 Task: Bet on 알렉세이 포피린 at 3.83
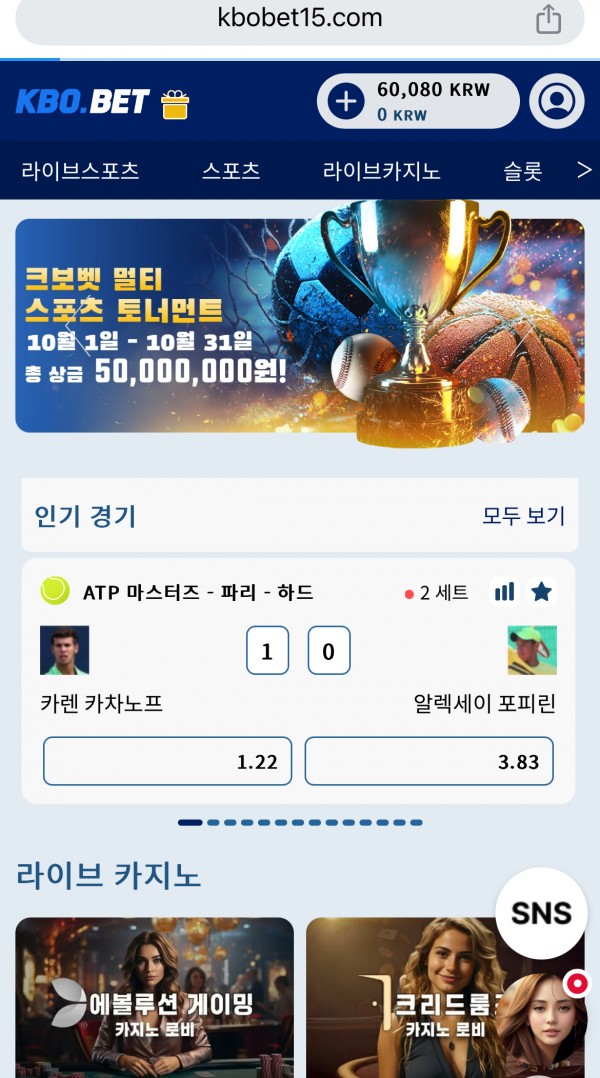(x=429, y=761)
